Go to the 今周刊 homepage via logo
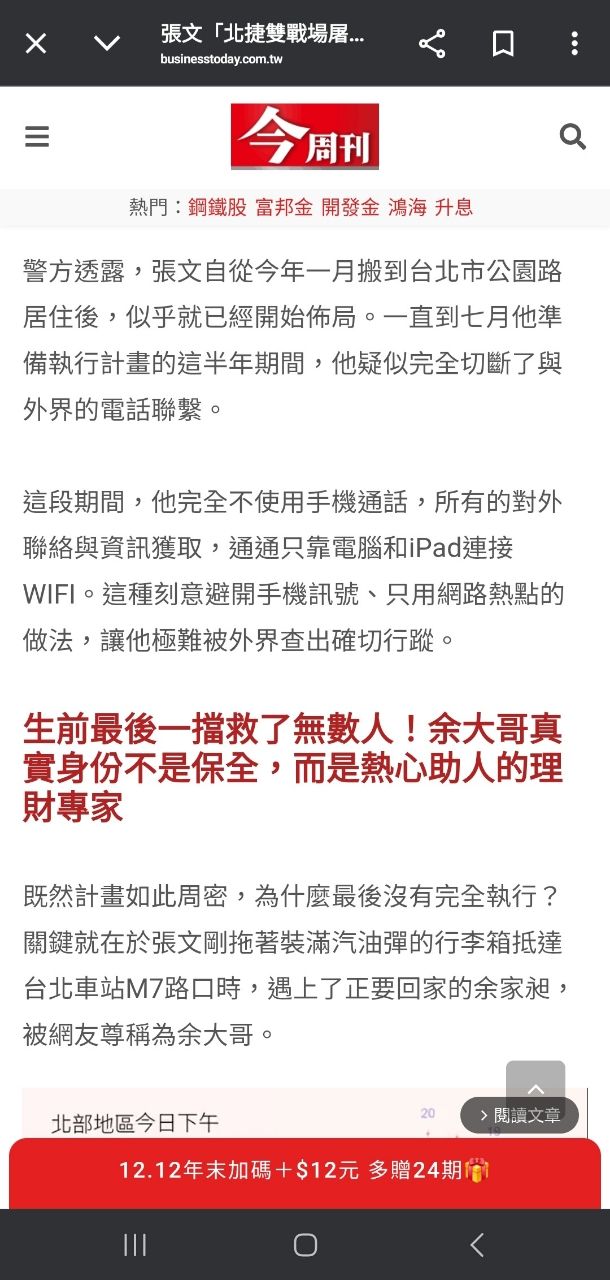This screenshot has width=610, height=1280. 304,137
